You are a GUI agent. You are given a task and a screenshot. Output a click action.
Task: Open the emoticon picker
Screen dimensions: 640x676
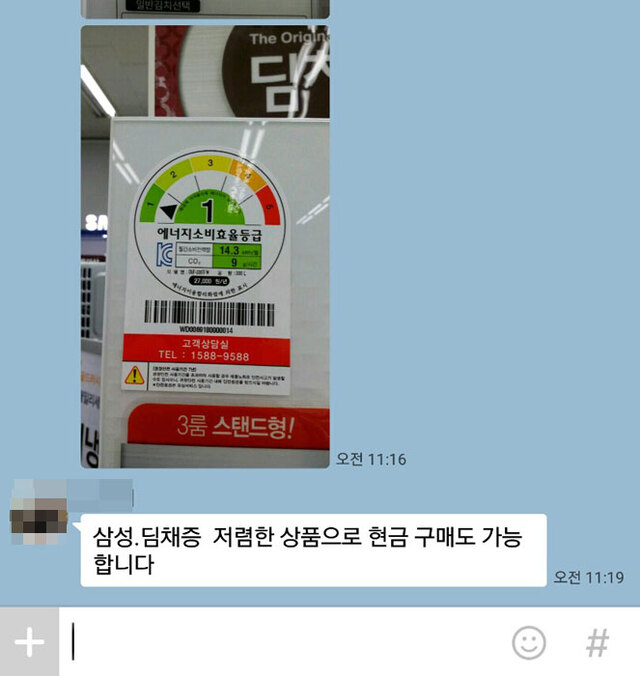click(x=529, y=643)
